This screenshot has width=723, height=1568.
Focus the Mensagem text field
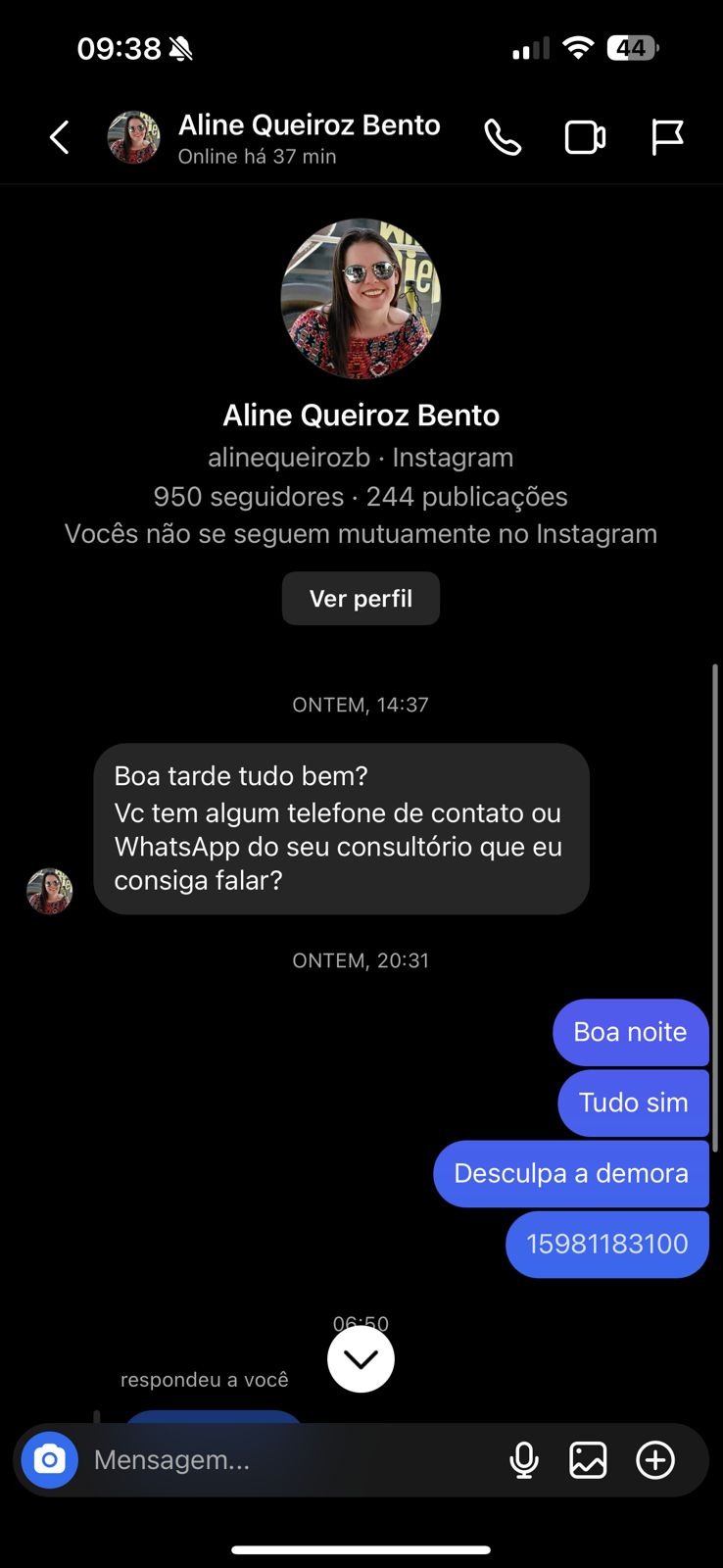click(x=284, y=1460)
